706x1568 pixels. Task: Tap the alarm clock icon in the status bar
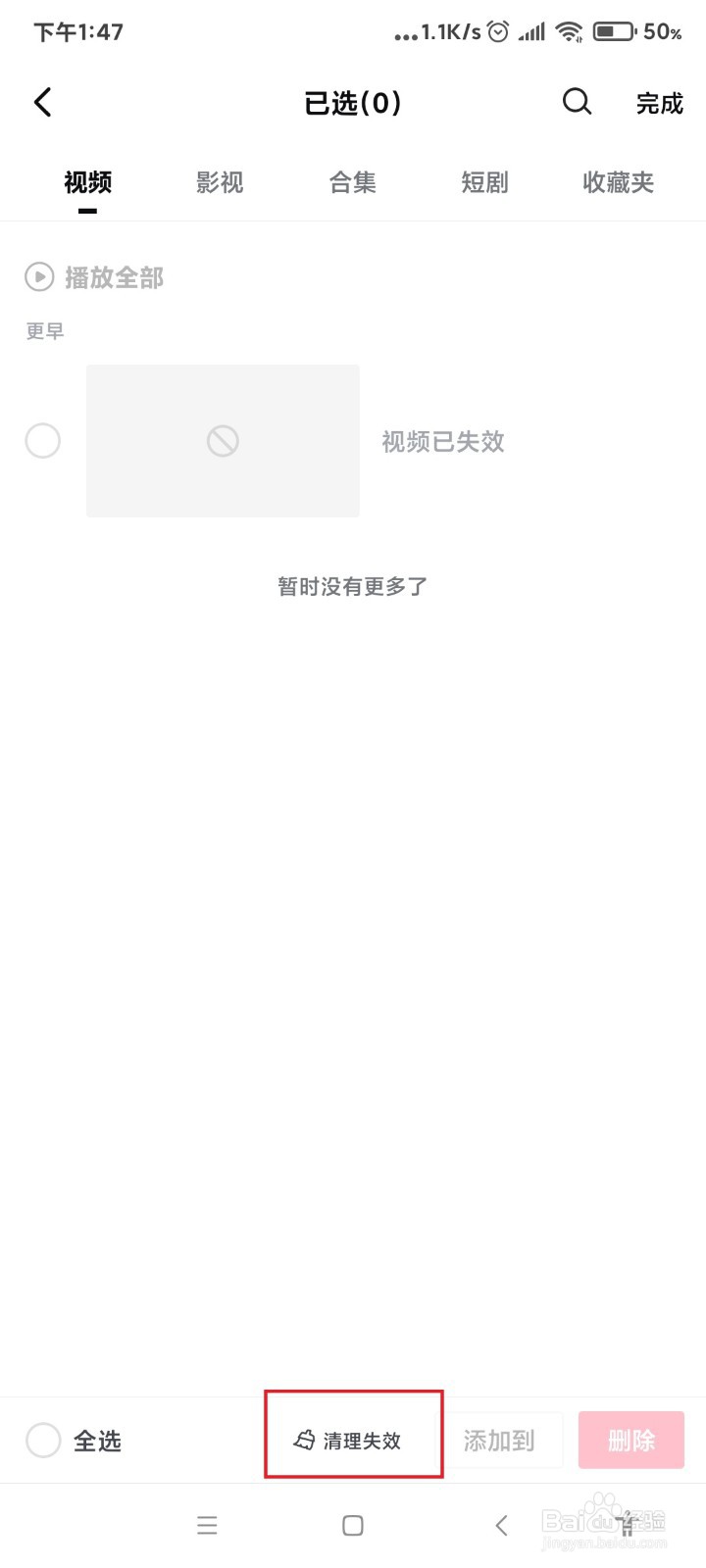coord(498,30)
